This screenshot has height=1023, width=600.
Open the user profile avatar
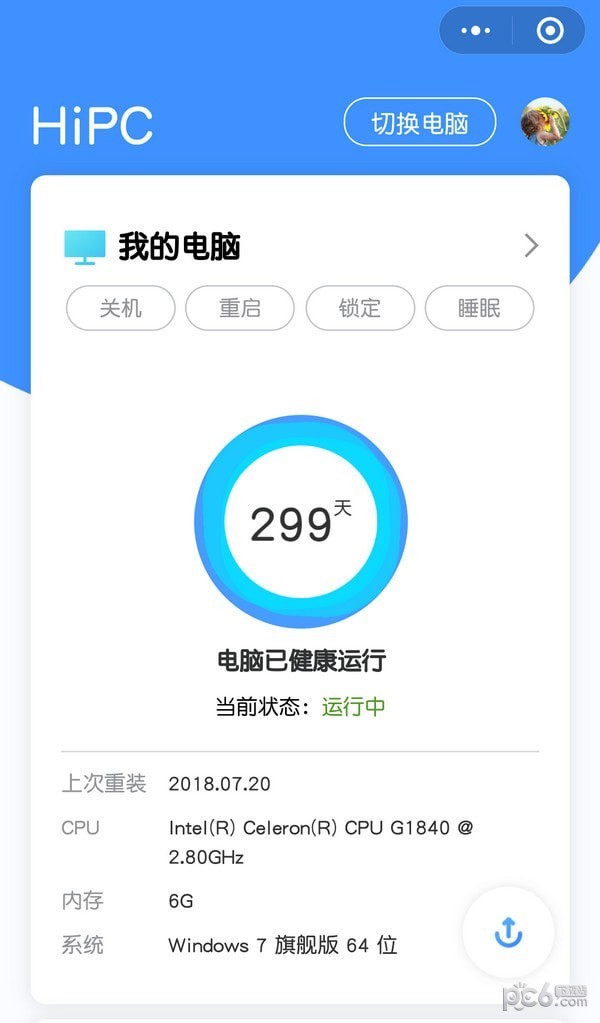click(545, 123)
